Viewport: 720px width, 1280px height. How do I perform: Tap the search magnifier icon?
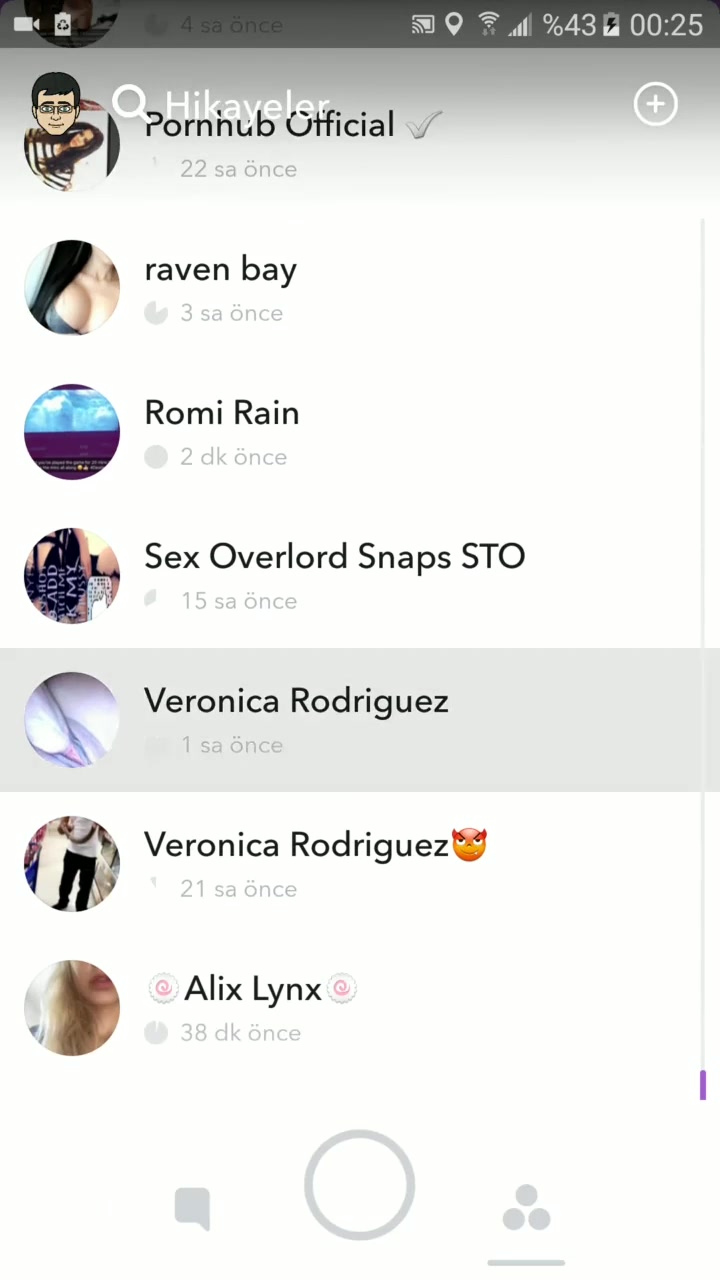[129, 102]
